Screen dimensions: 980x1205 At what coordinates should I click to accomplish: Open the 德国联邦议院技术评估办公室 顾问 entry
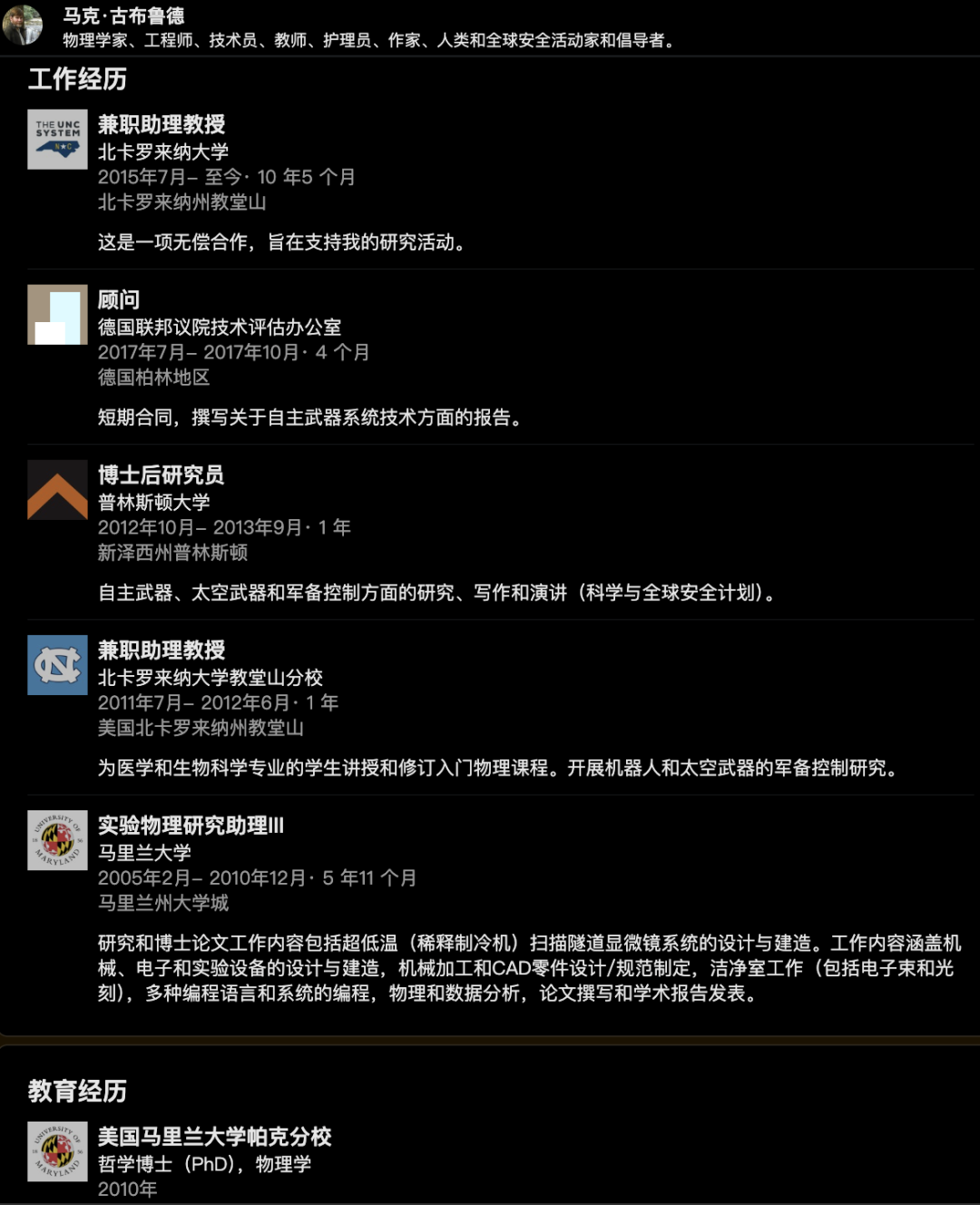click(x=119, y=300)
